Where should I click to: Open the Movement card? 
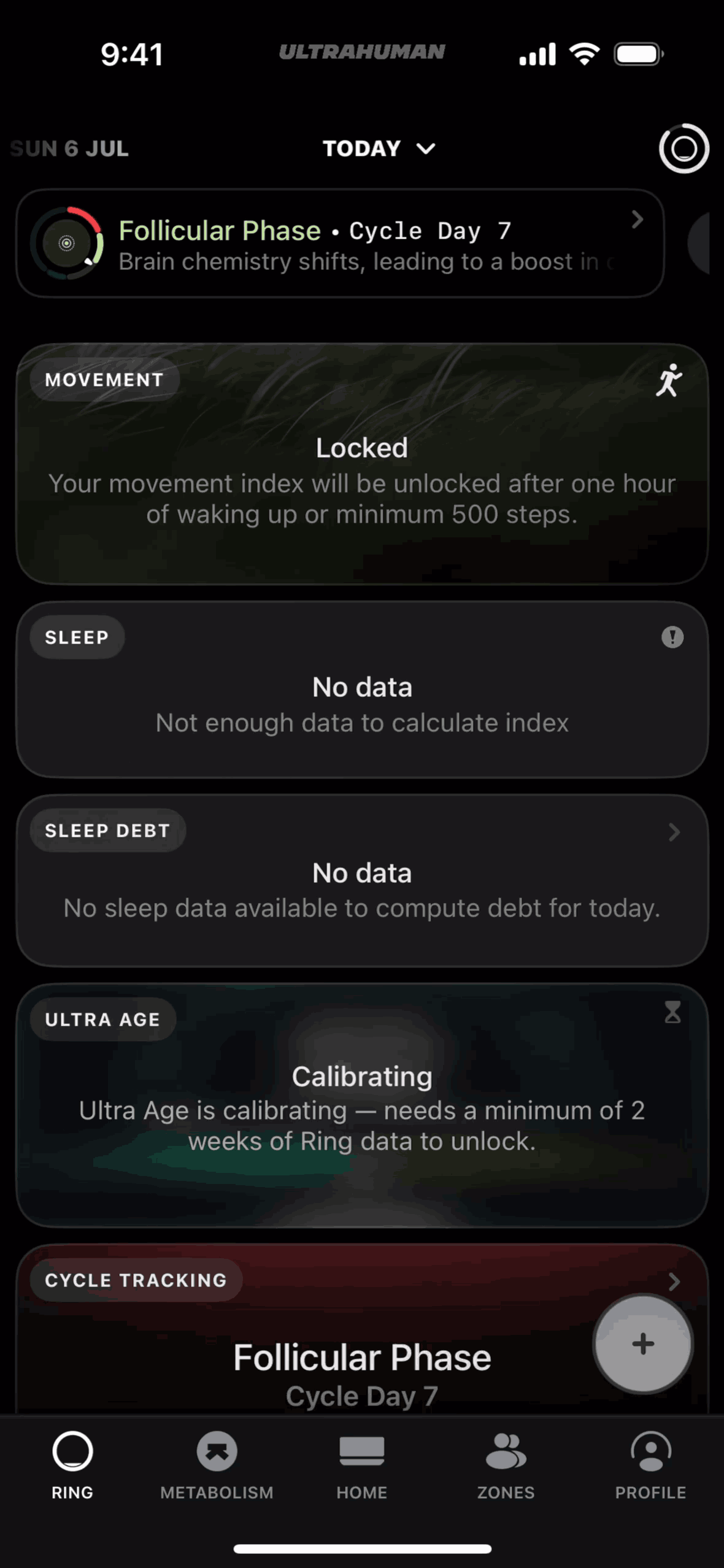(x=362, y=464)
